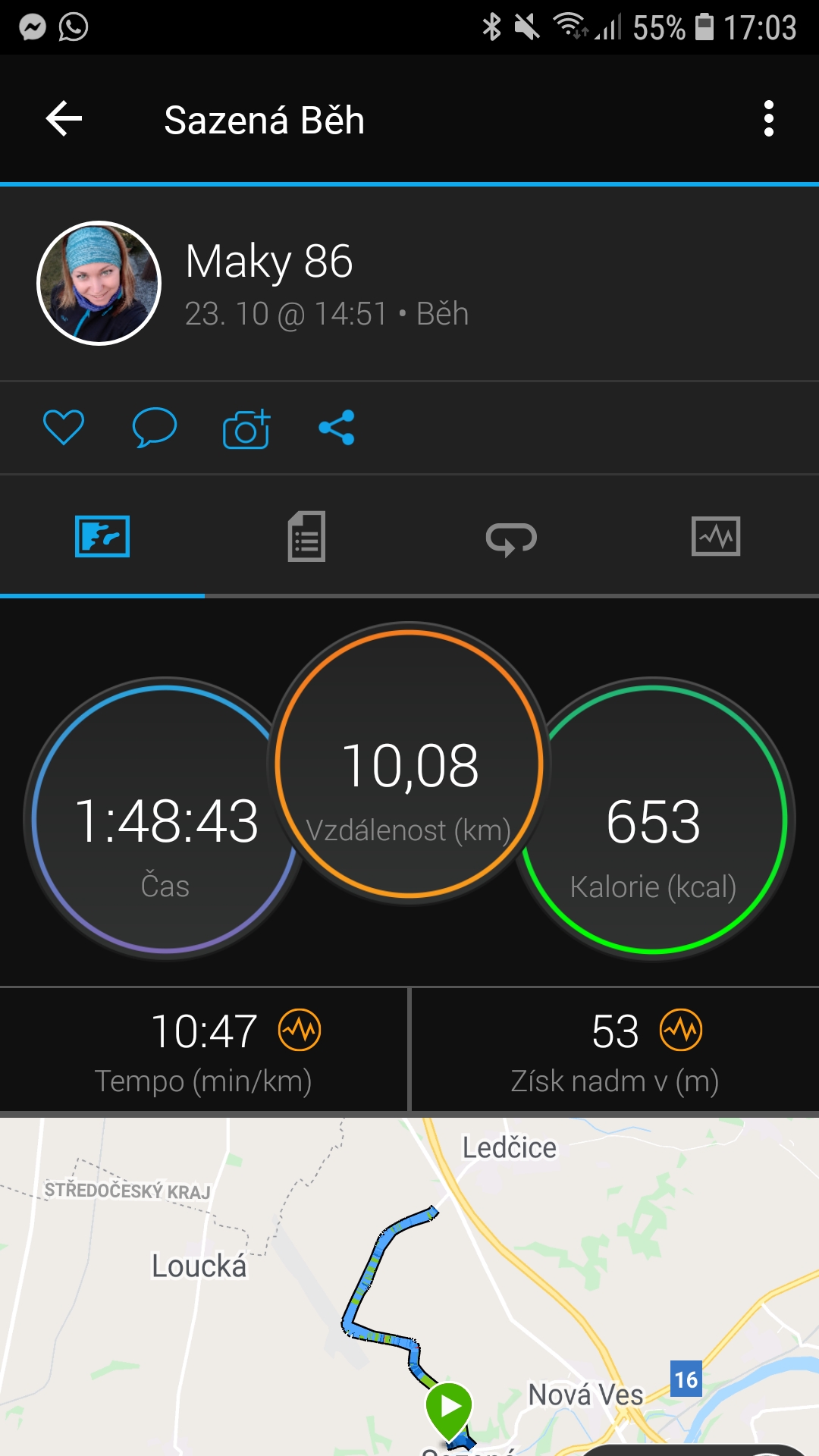The height and width of the screenshot is (1456, 819).
Task: Open the route map
Action: [x=409, y=1287]
